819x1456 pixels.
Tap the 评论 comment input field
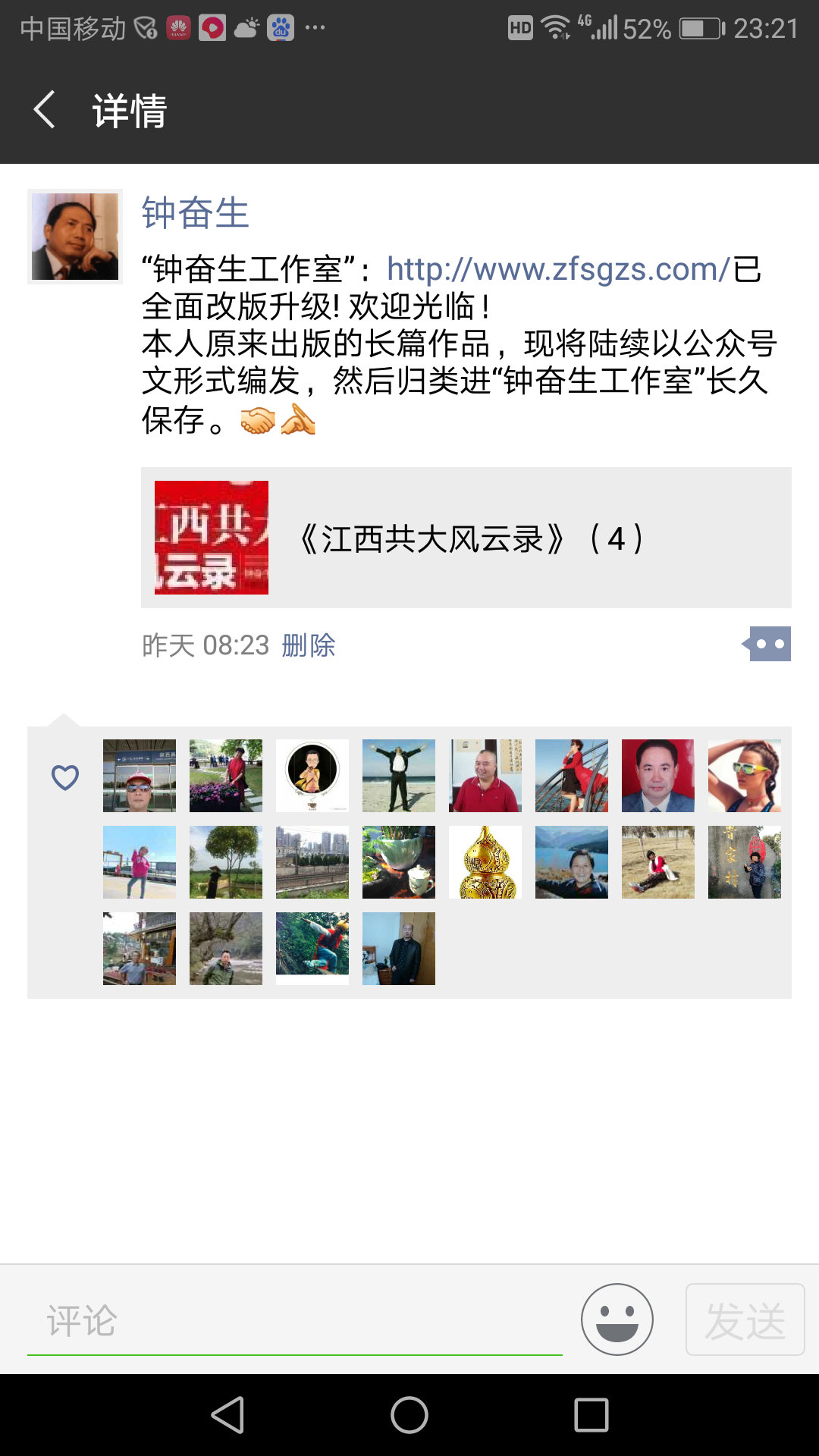[x=294, y=1320]
